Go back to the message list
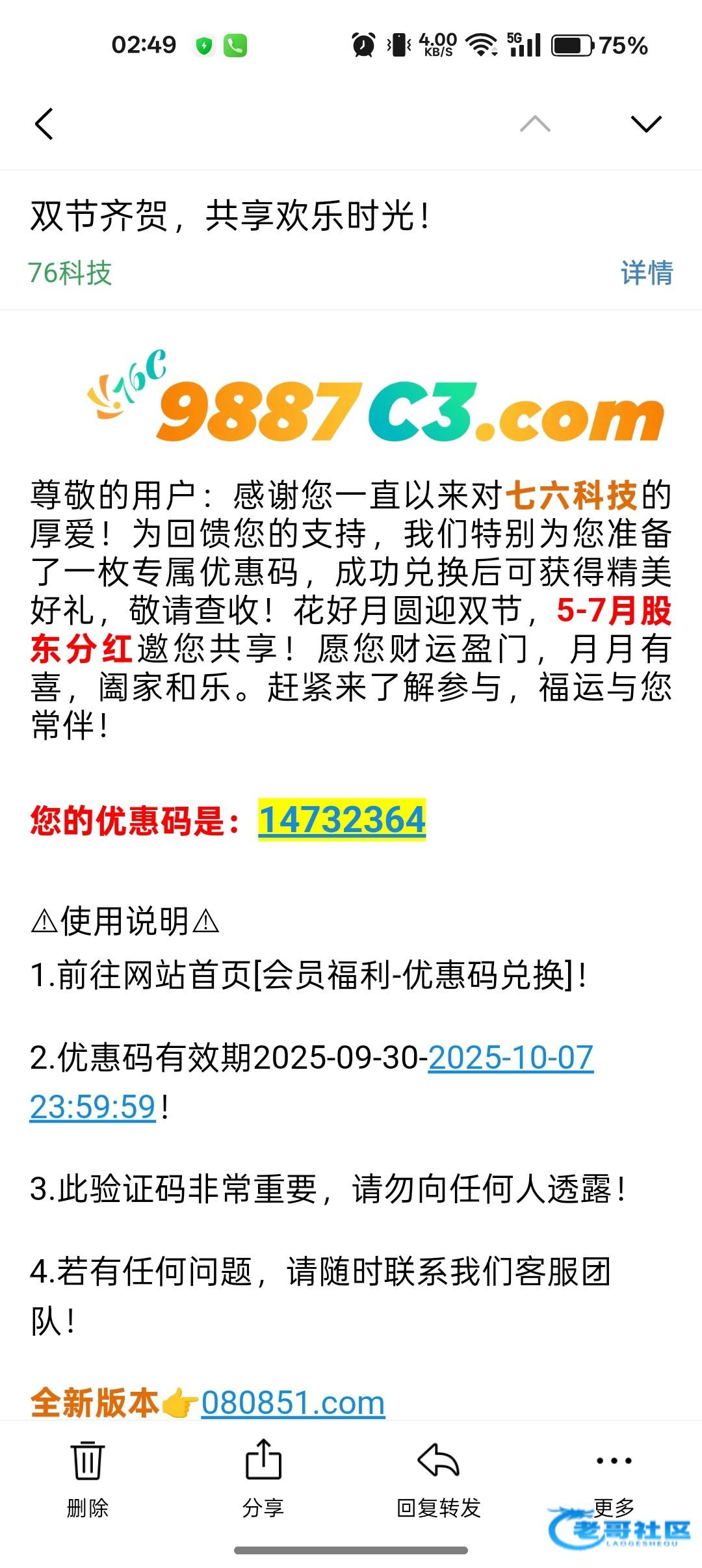702x1568 pixels. (x=44, y=124)
